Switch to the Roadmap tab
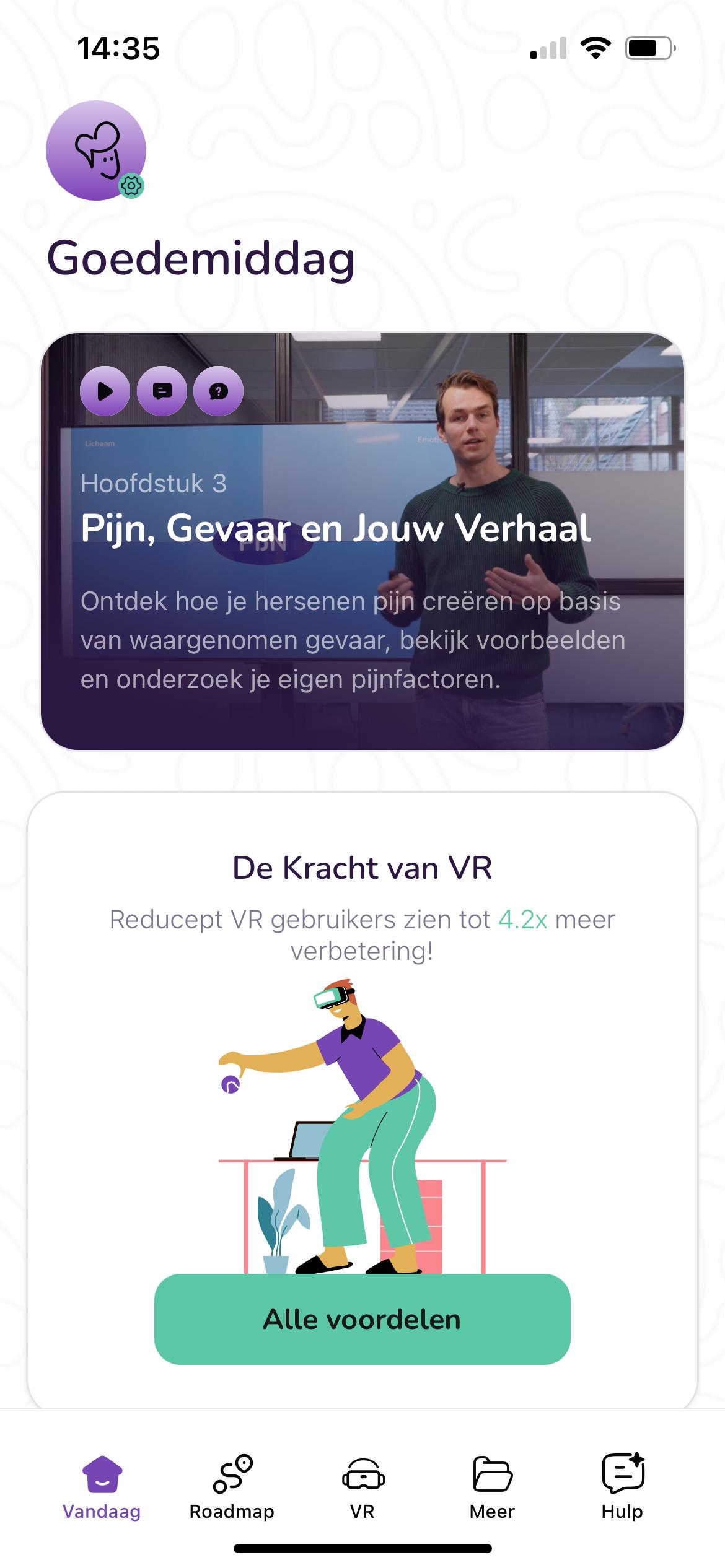 [232, 1486]
